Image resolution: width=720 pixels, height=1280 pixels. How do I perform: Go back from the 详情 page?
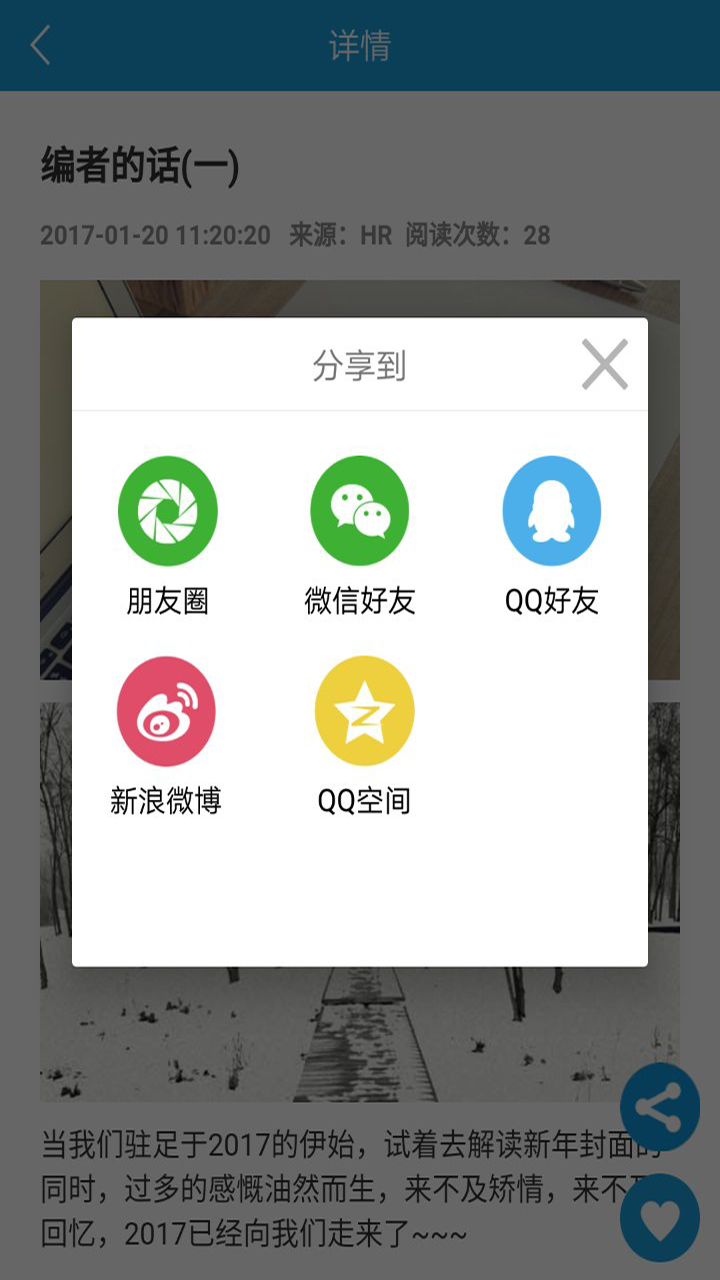tap(40, 45)
